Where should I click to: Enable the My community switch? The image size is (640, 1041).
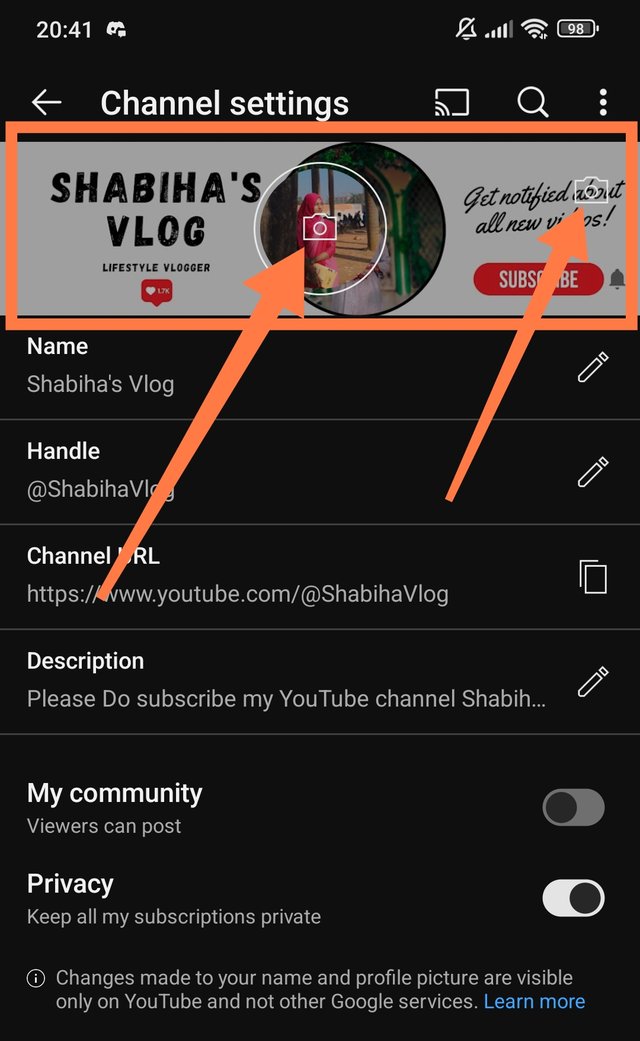(573, 807)
